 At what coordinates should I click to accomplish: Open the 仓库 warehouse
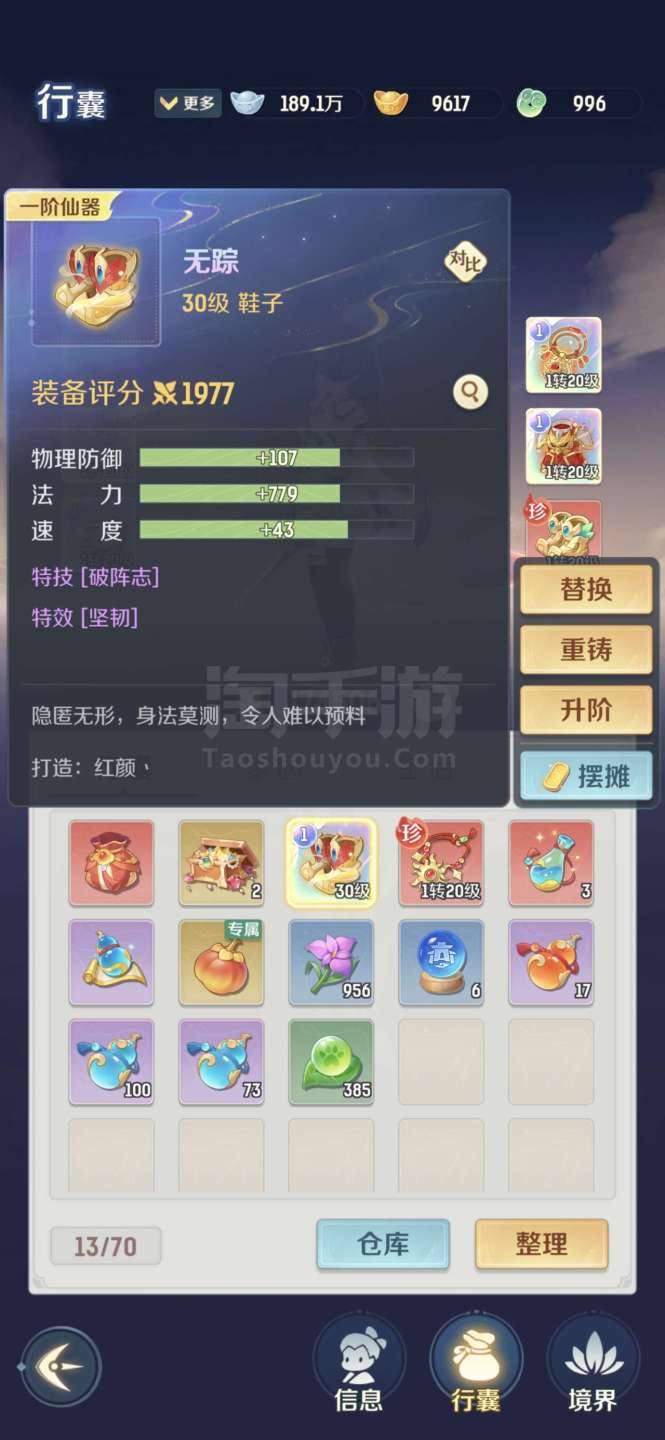pyautogui.click(x=383, y=1244)
